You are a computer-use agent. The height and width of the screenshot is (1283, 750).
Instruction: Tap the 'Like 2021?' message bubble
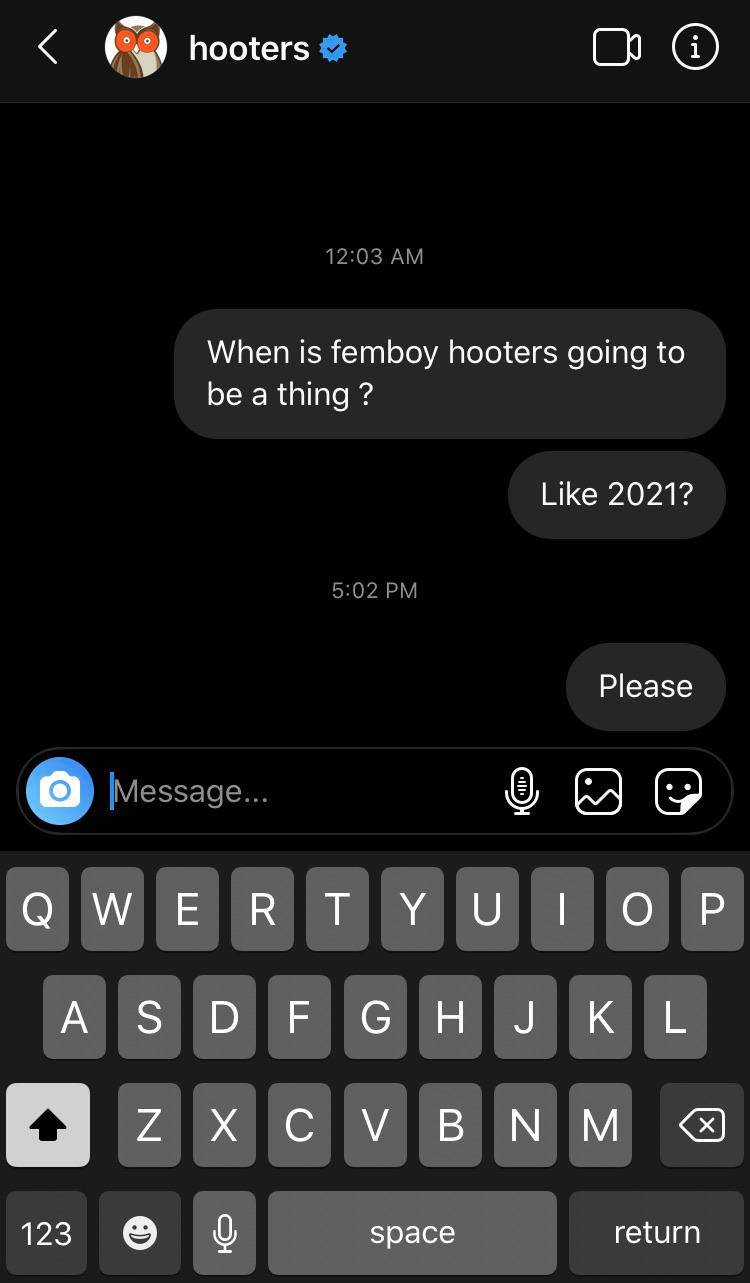coord(616,494)
